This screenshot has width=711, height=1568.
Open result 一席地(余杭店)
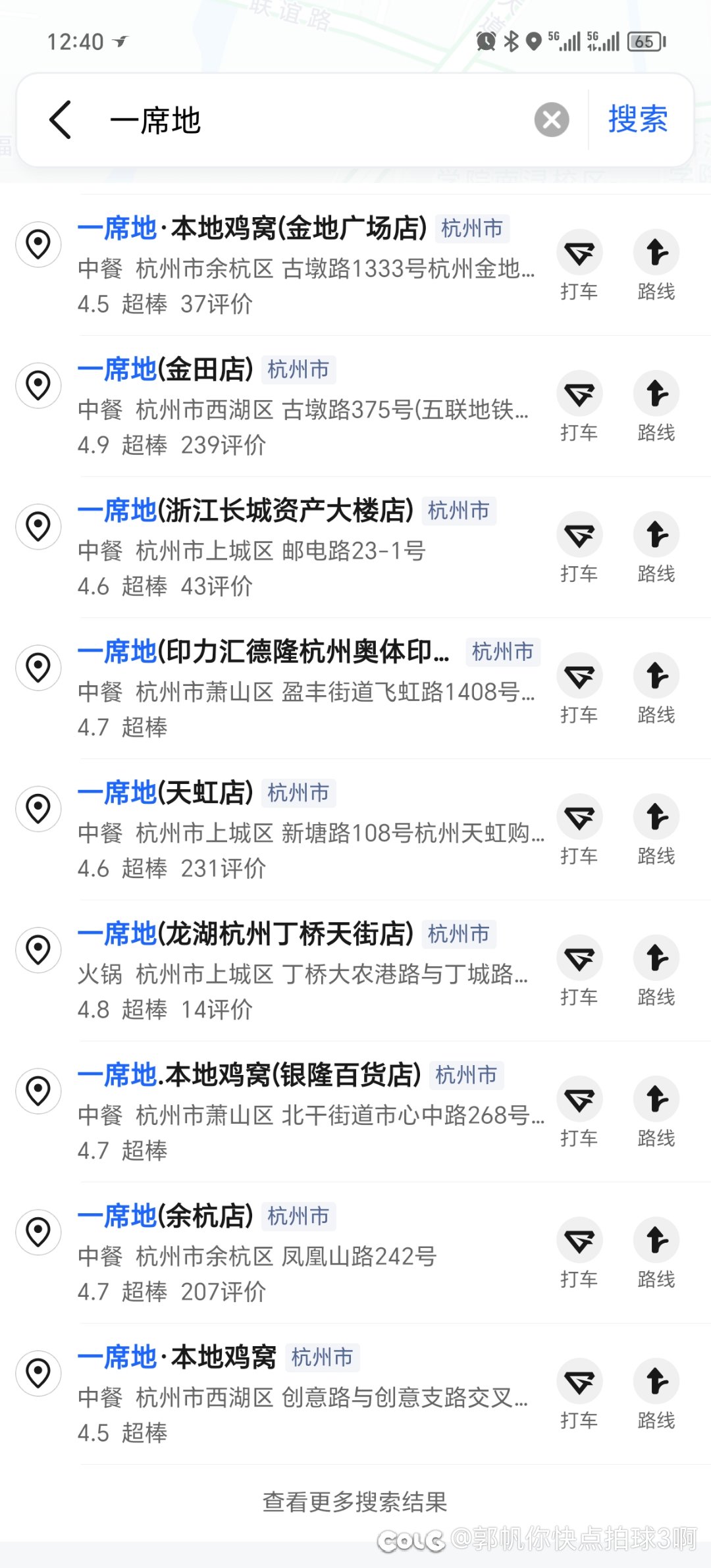pos(276,1253)
